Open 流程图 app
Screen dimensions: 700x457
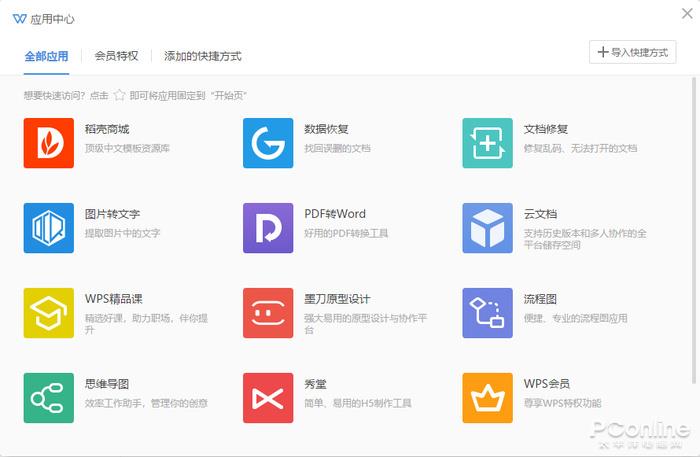click(x=487, y=313)
